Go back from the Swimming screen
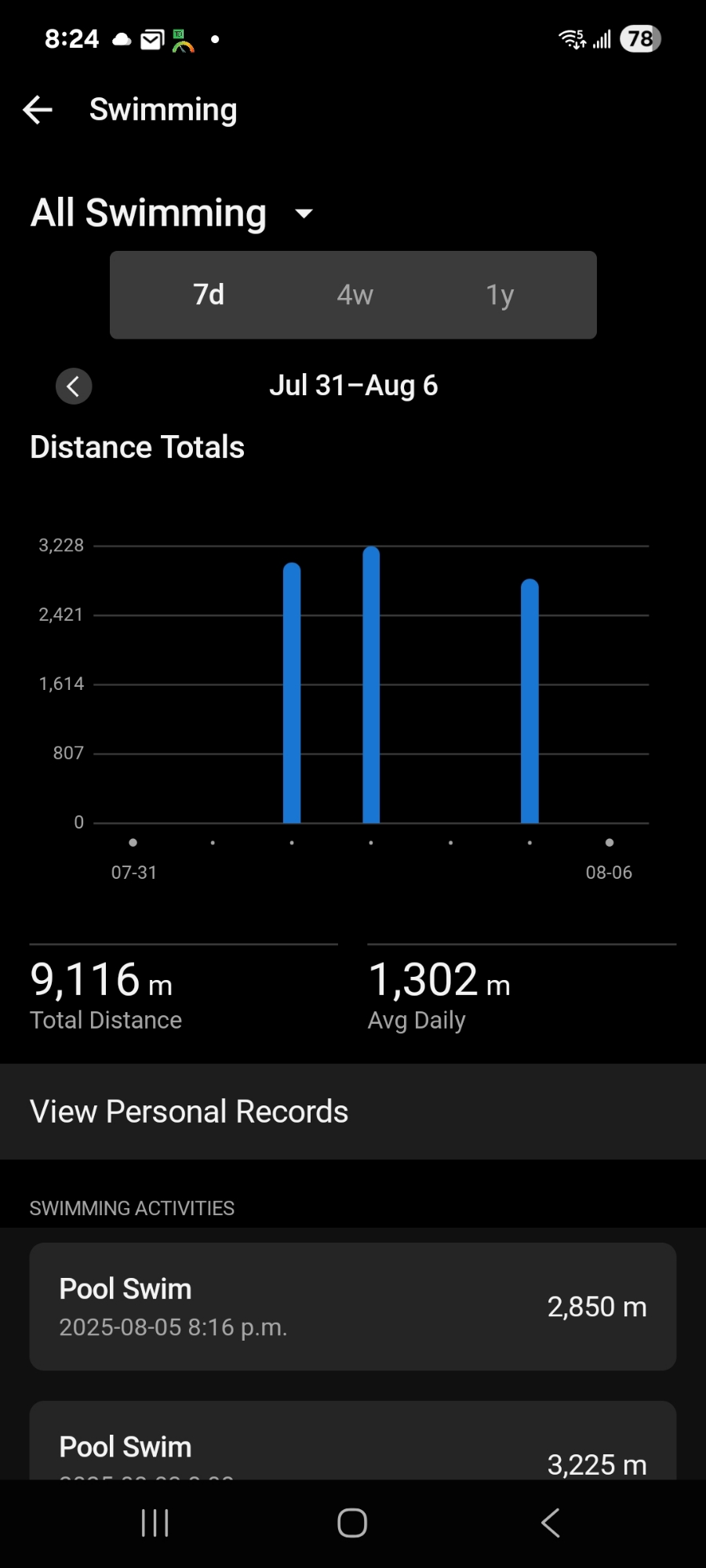 click(38, 110)
